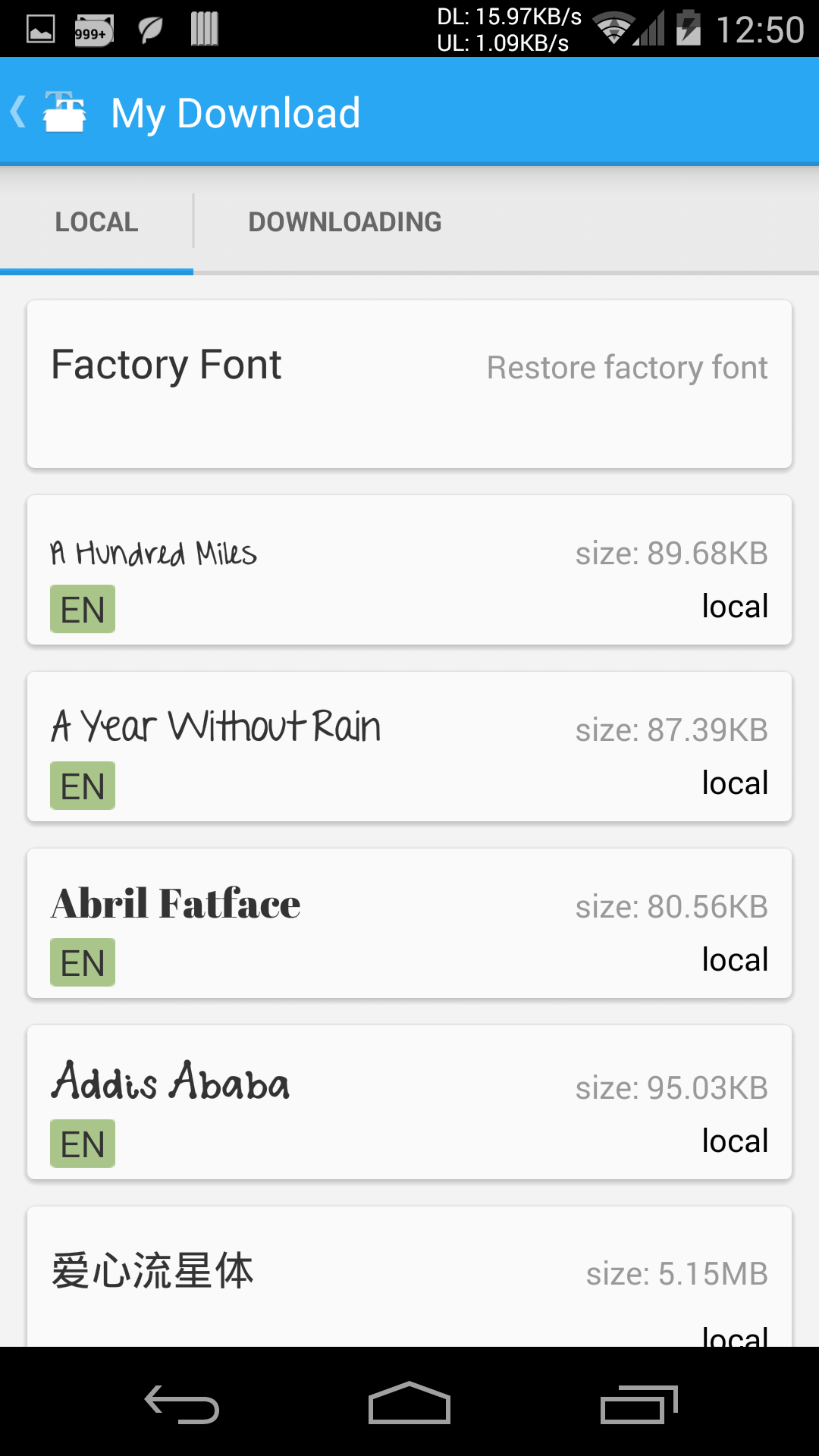Select the Abril Fatface font

pos(409,924)
